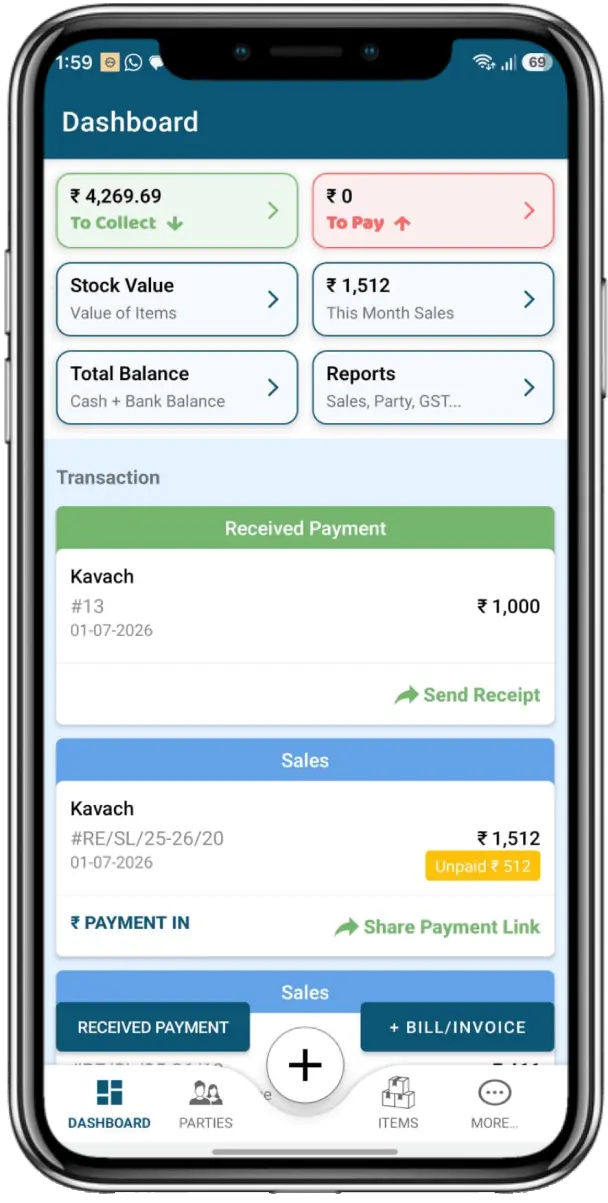Tap the round plus add button
The width and height of the screenshot is (608, 1203).
(305, 1066)
